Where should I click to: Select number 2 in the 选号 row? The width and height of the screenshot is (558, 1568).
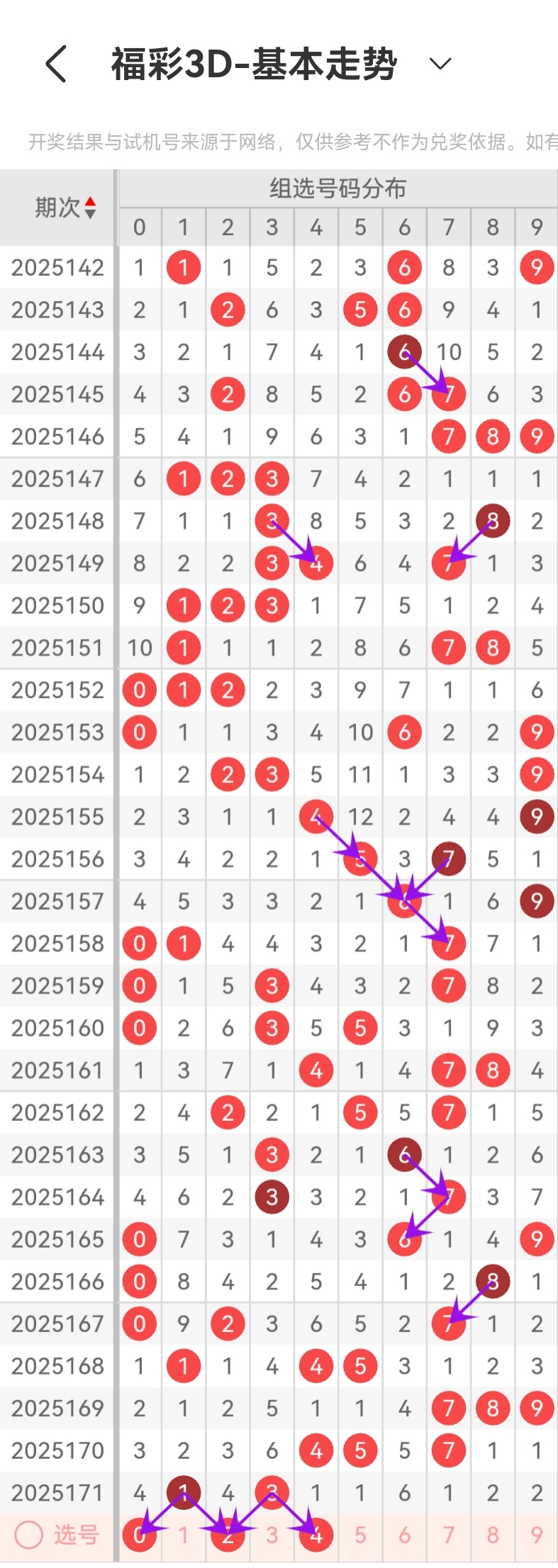click(228, 1535)
